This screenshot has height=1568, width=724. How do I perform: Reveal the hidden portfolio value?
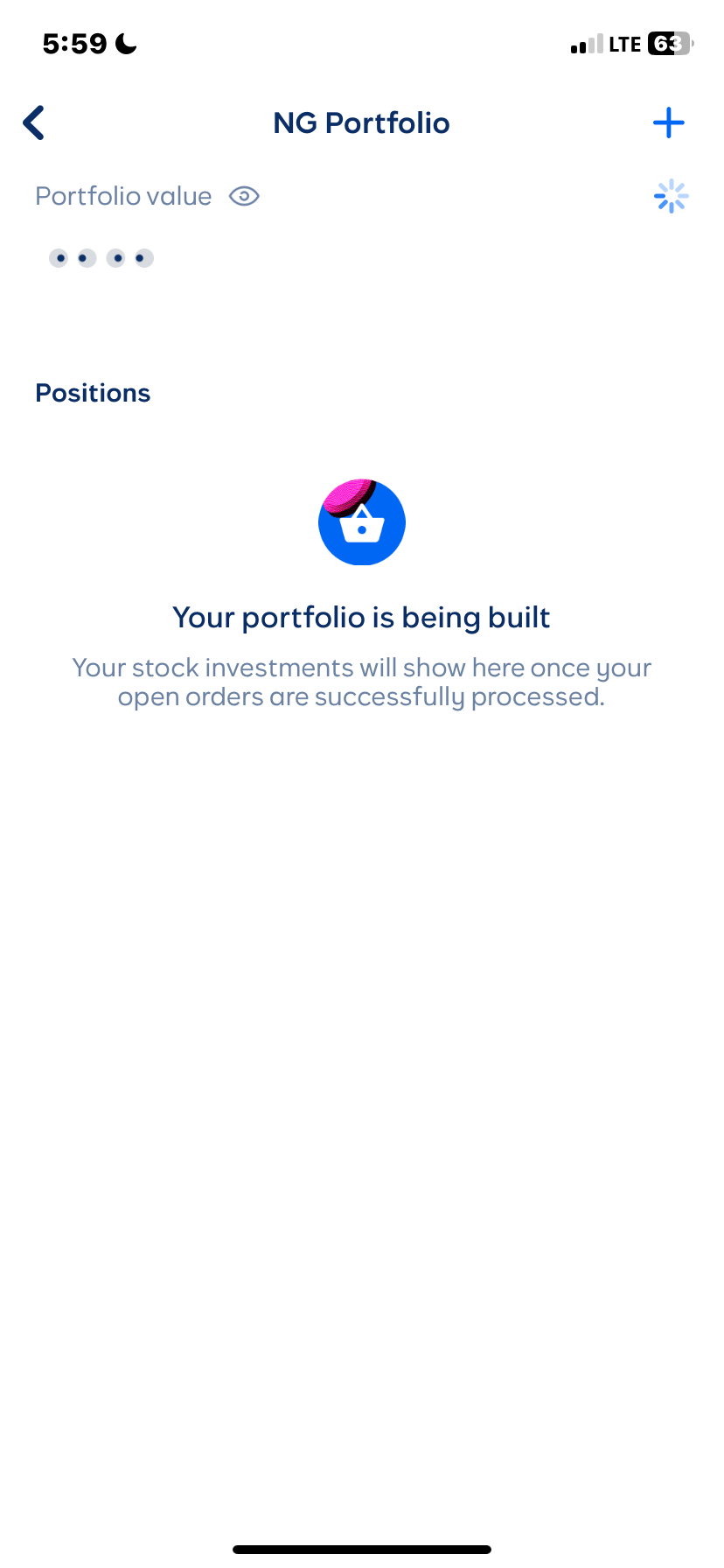244,196
